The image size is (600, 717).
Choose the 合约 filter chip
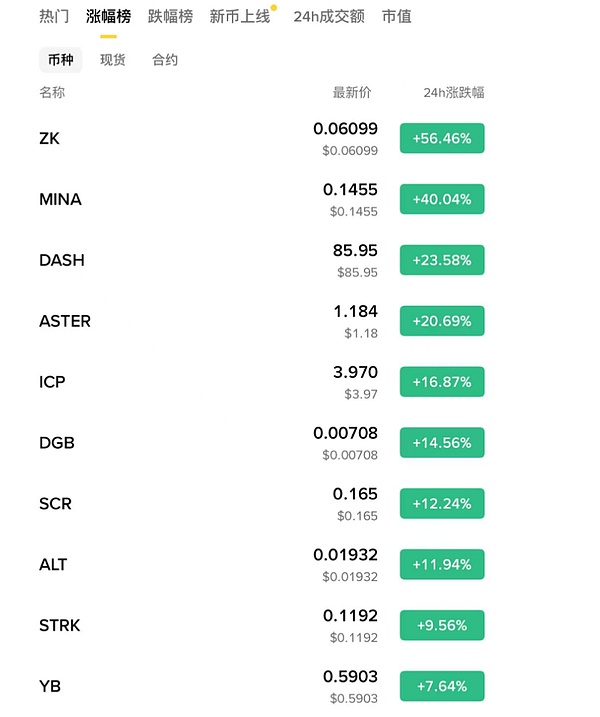[165, 60]
